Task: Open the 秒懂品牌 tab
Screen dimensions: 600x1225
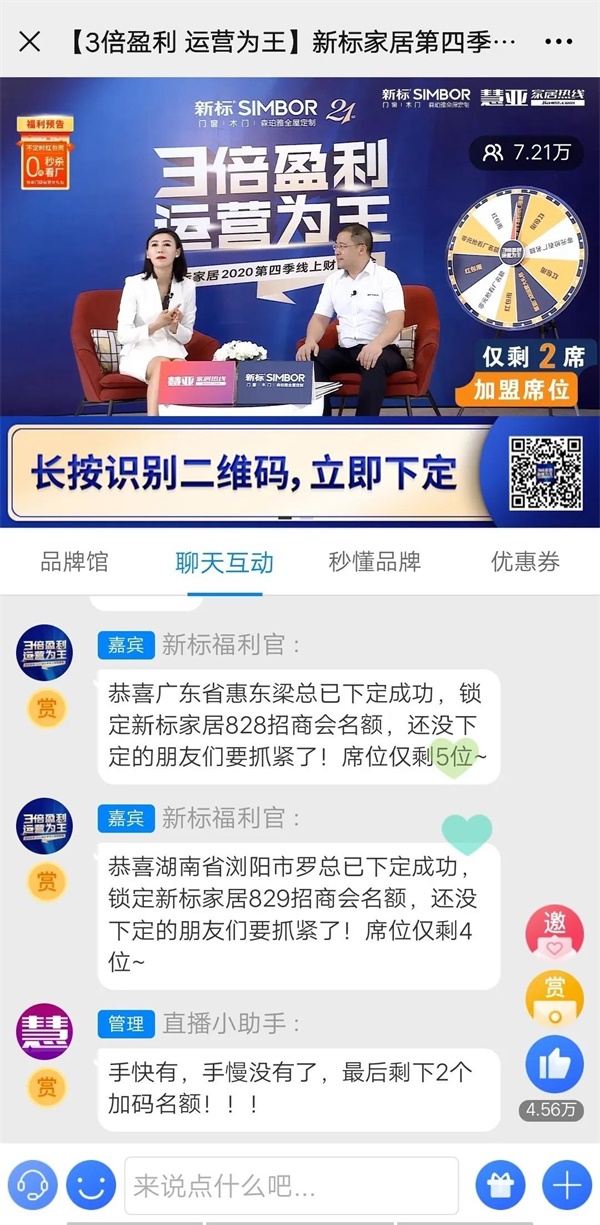Action: [375, 562]
